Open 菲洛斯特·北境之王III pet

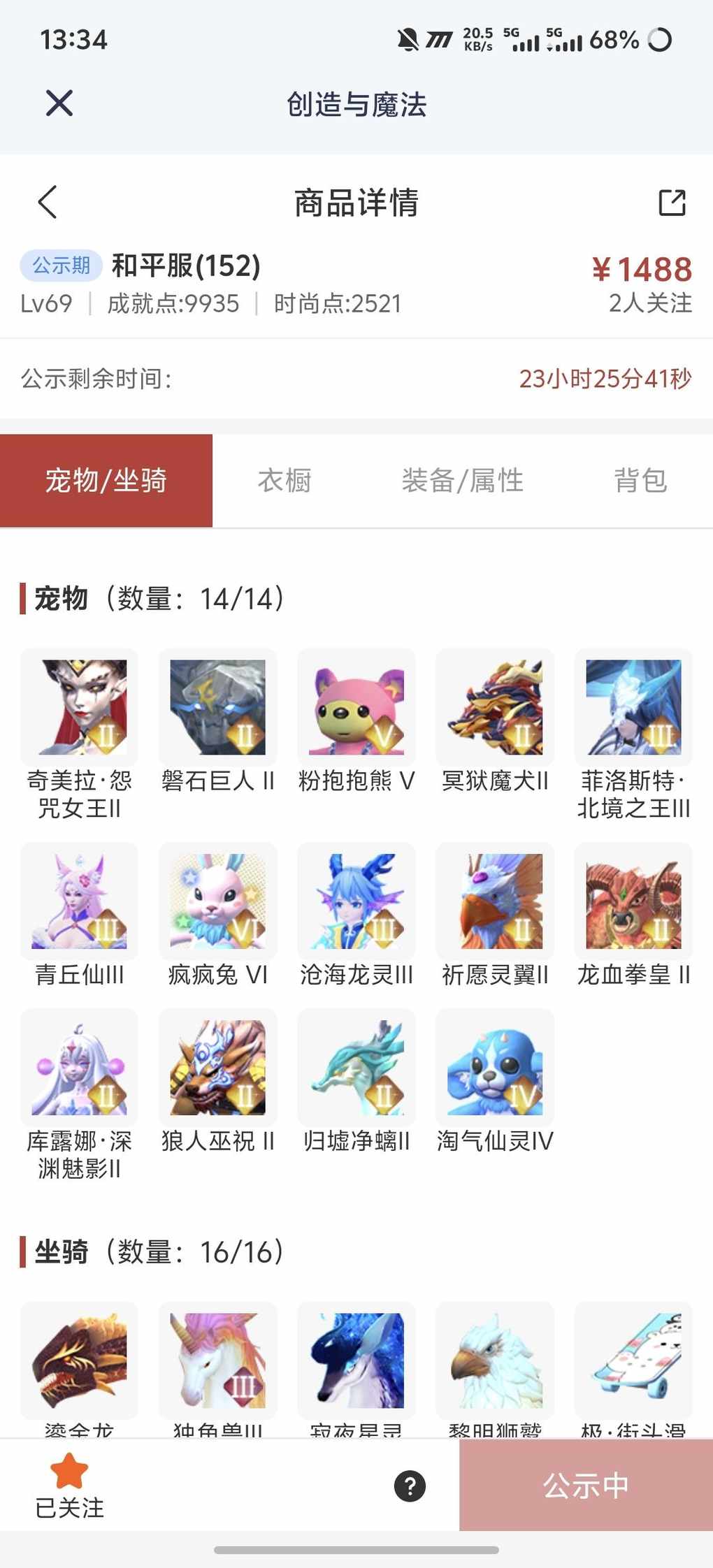(x=633, y=707)
